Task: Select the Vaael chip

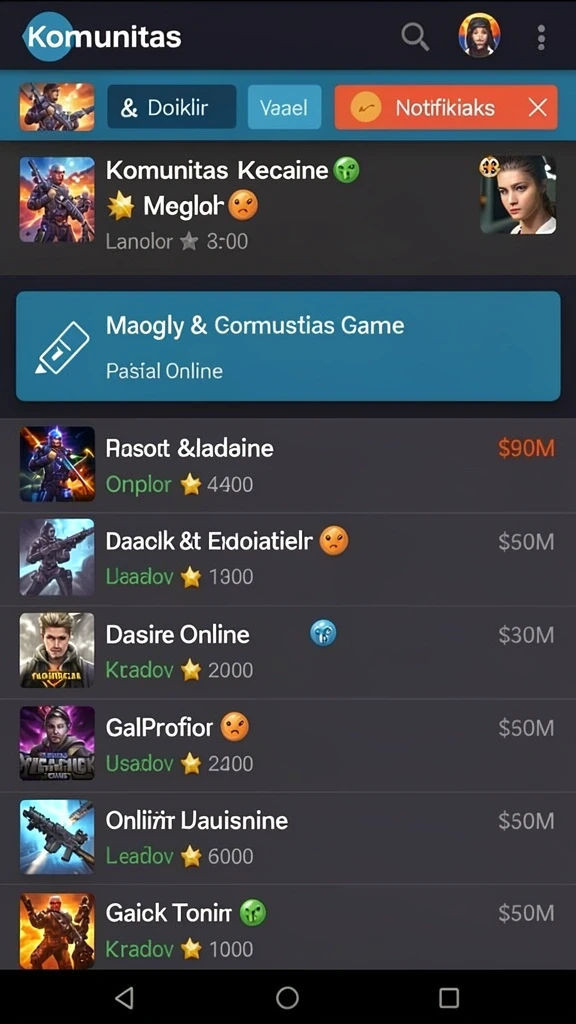Action: [284, 107]
